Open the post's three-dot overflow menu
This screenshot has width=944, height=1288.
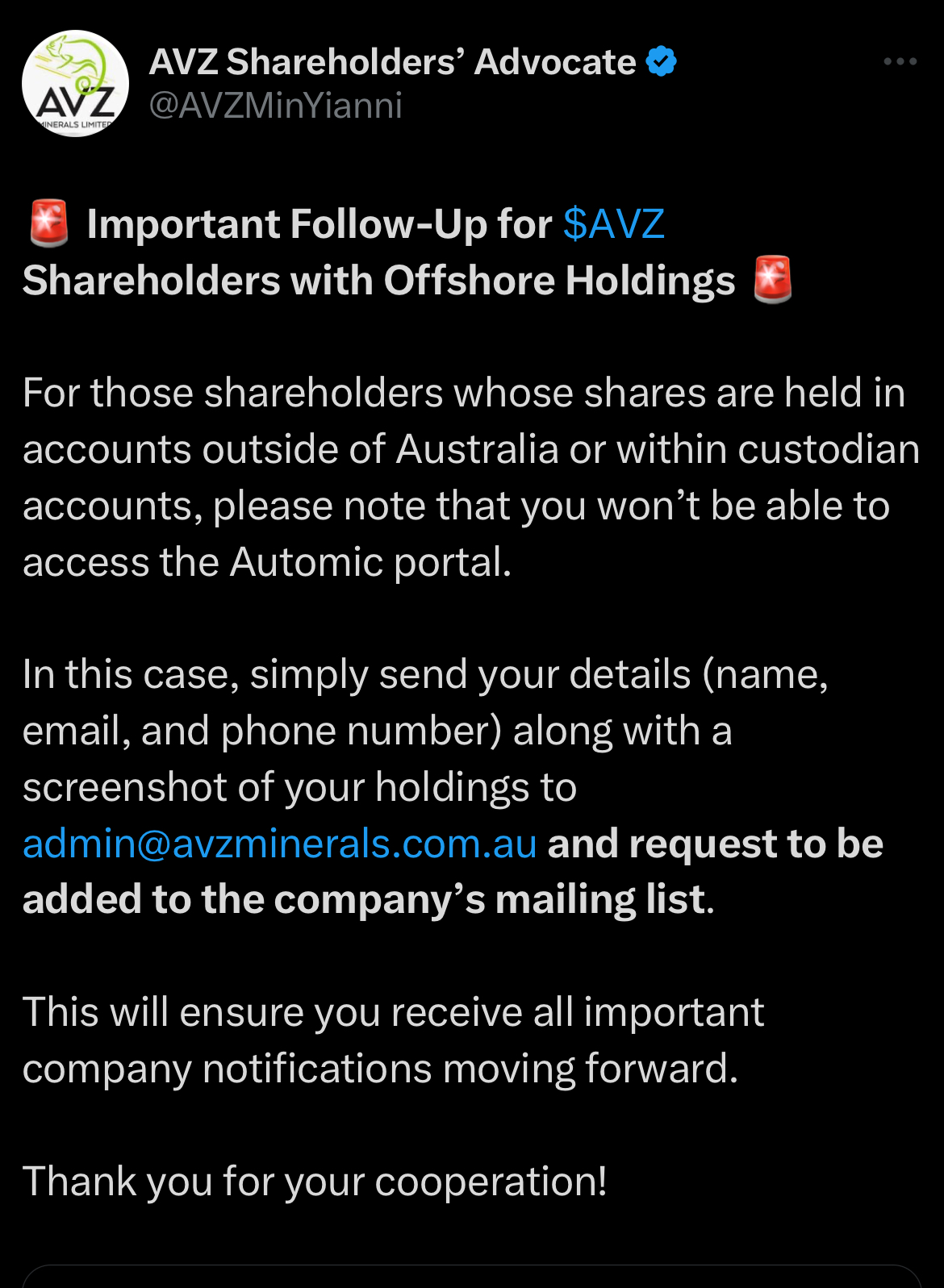[x=900, y=62]
